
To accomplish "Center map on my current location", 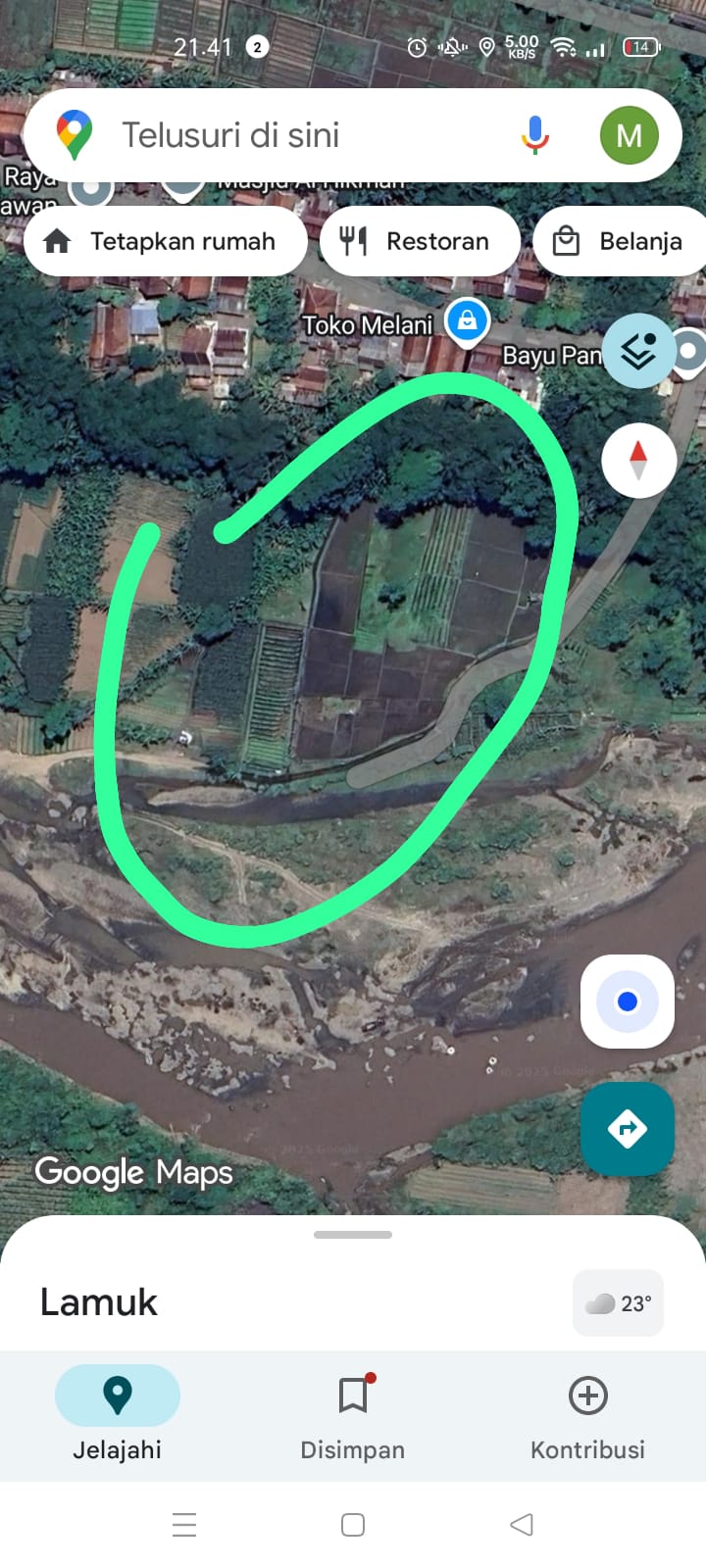I will pos(628,1002).
